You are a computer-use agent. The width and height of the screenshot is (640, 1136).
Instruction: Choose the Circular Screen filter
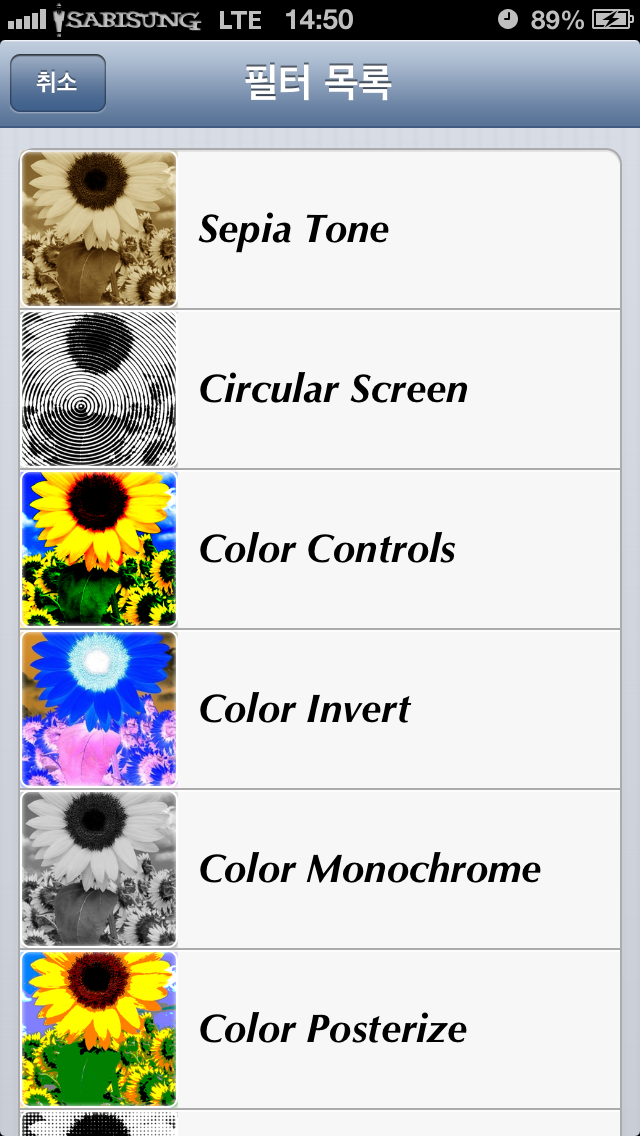pyautogui.click(x=320, y=389)
